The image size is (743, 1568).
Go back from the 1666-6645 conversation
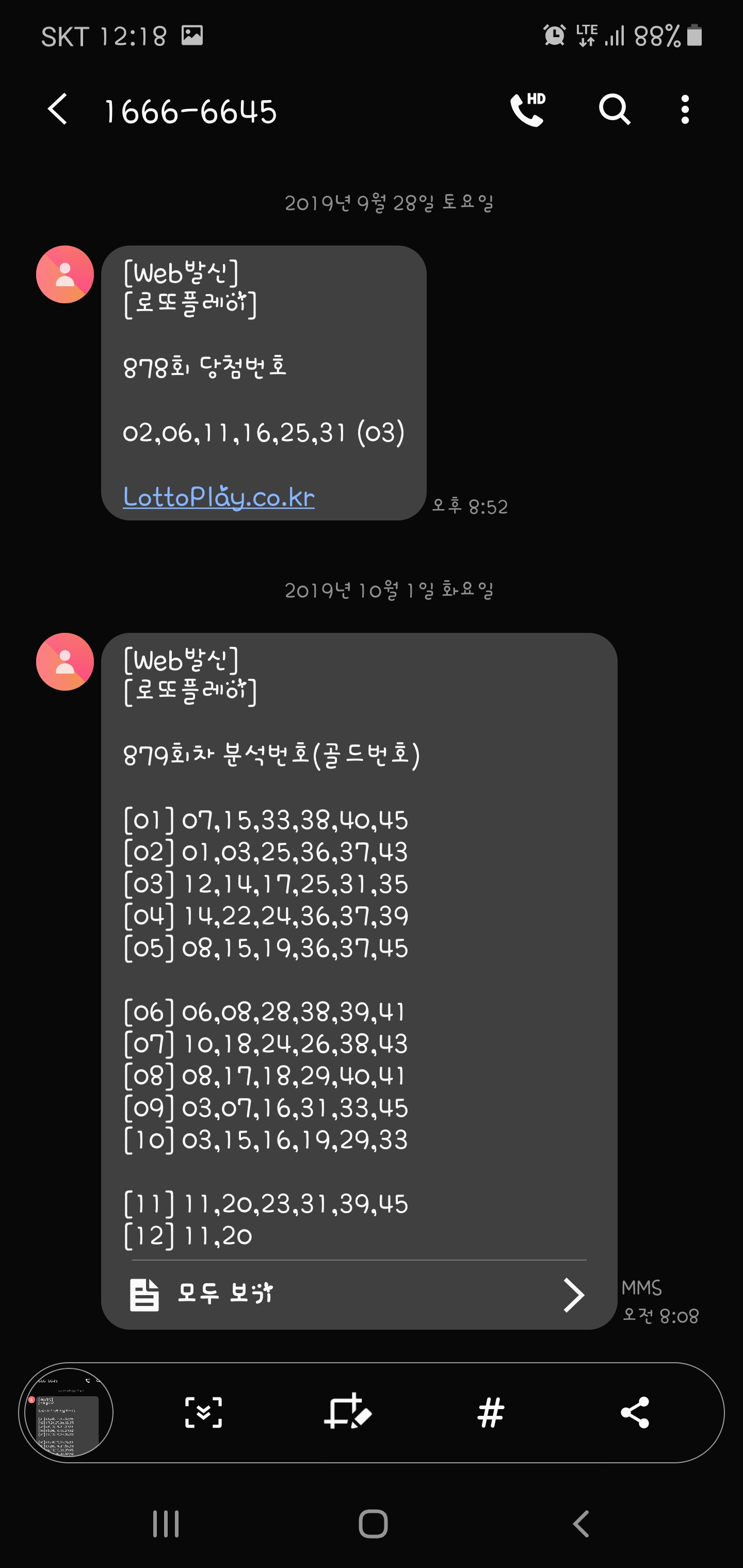tap(57, 110)
